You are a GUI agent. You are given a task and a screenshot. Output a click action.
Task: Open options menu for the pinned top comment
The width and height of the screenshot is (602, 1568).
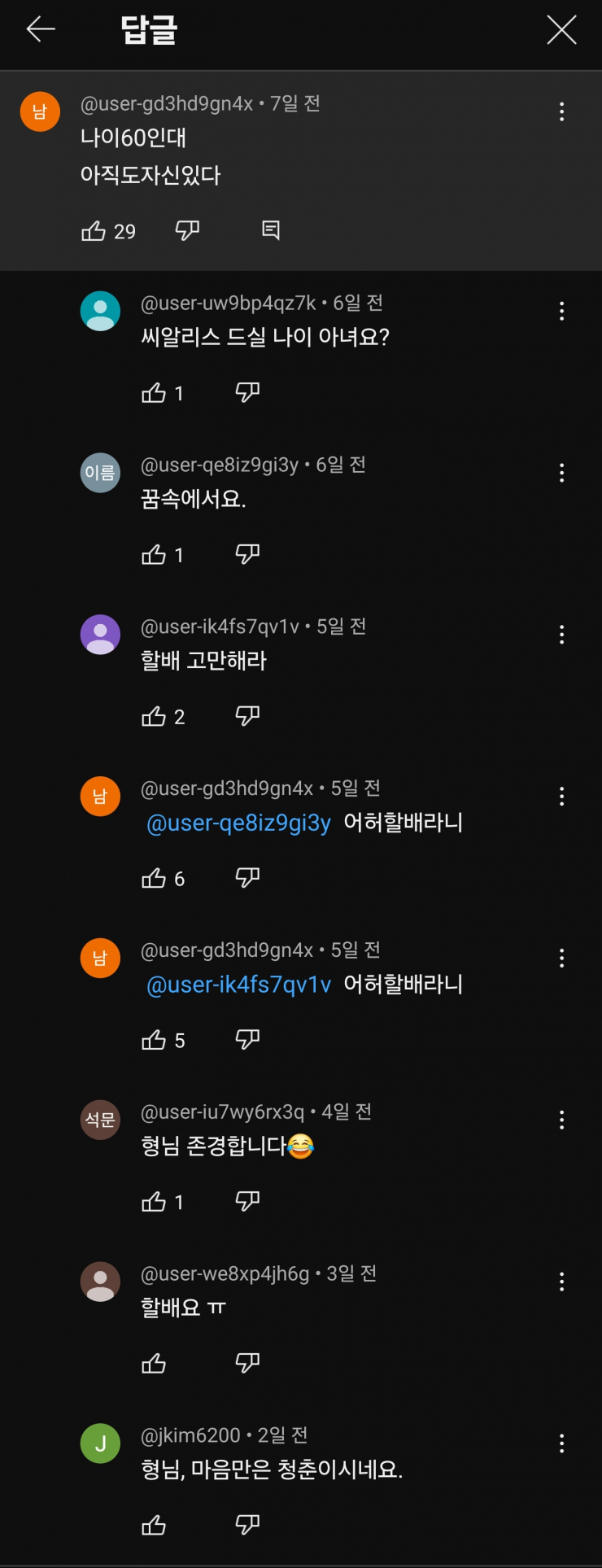click(x=561, y=111)
